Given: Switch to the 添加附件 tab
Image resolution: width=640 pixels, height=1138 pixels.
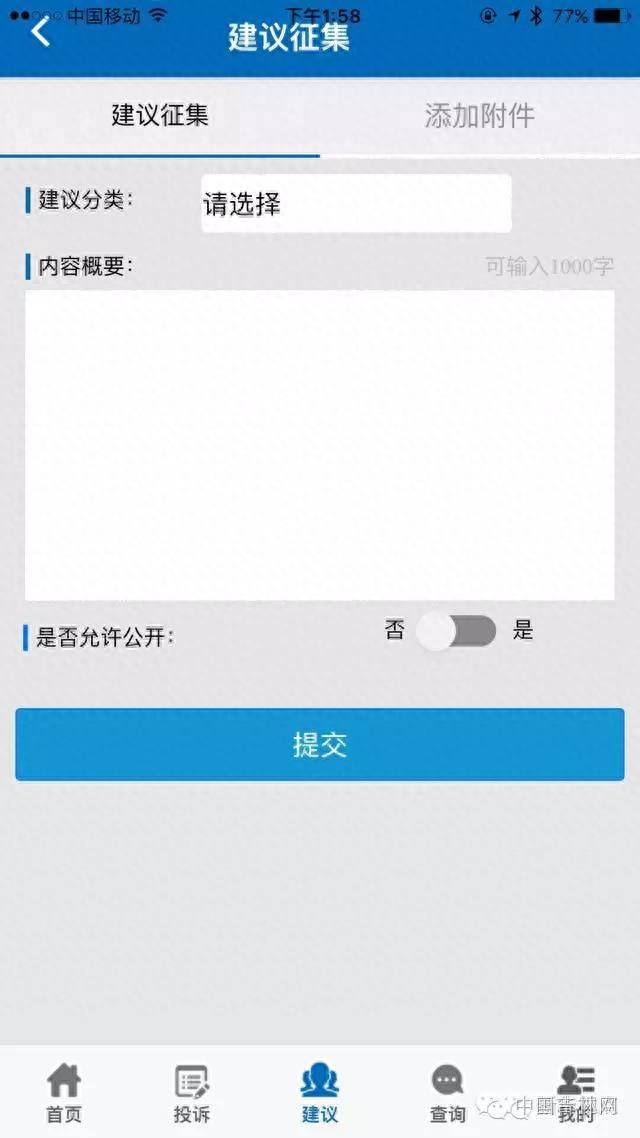Looking at the screenshot, I should click(x=479, y=115).
